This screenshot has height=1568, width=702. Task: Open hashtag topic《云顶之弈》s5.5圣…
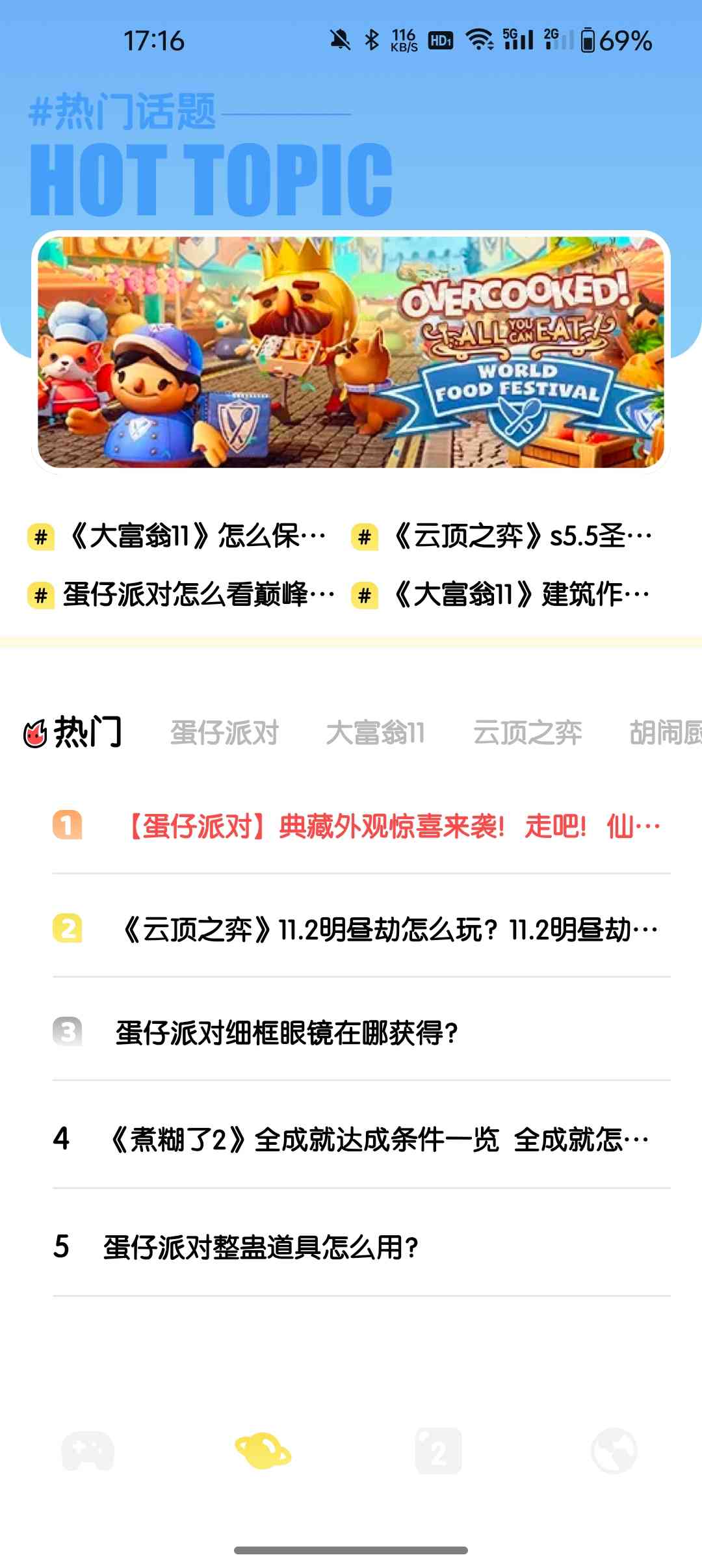tap(520, 537)
